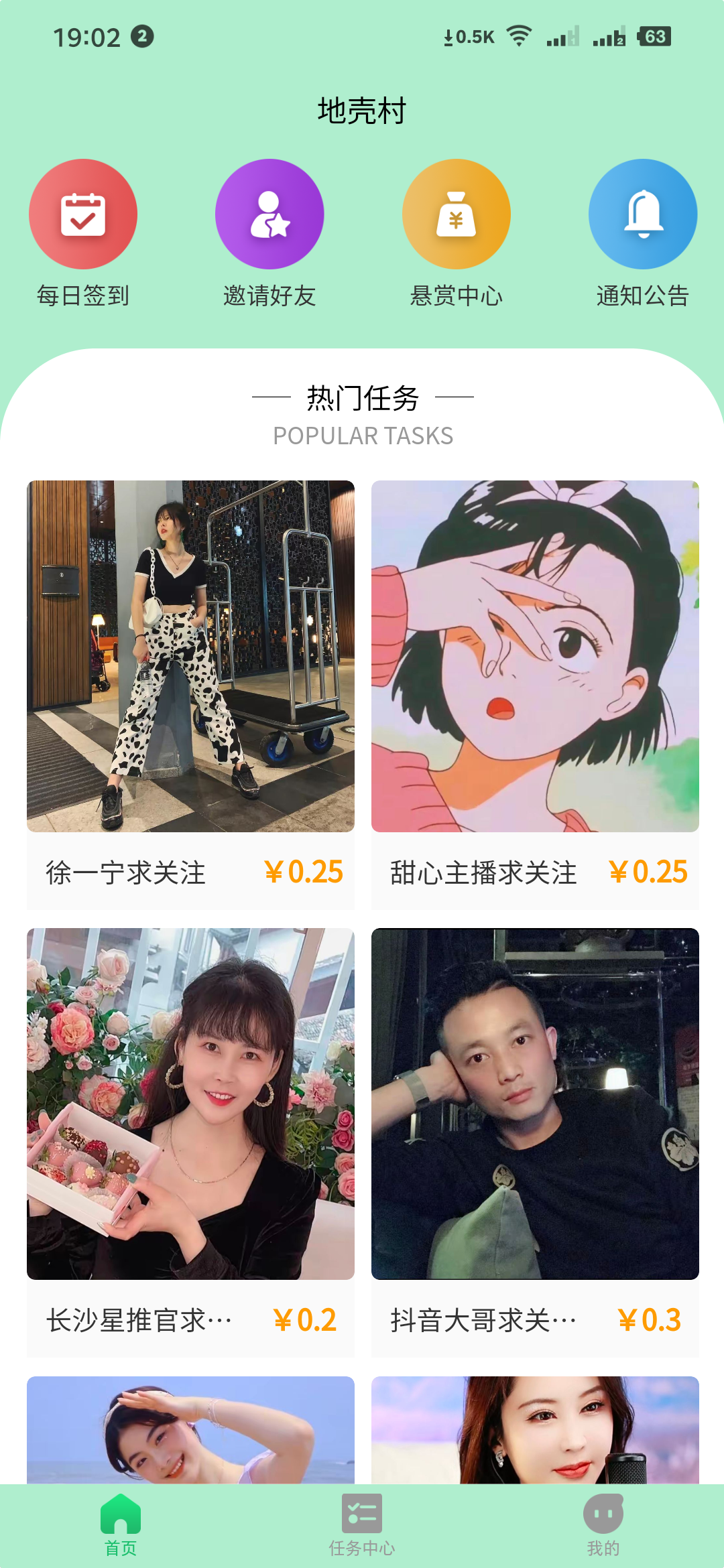
Task: Open the 悬赏中心 money bag icon
Action: 456,213
